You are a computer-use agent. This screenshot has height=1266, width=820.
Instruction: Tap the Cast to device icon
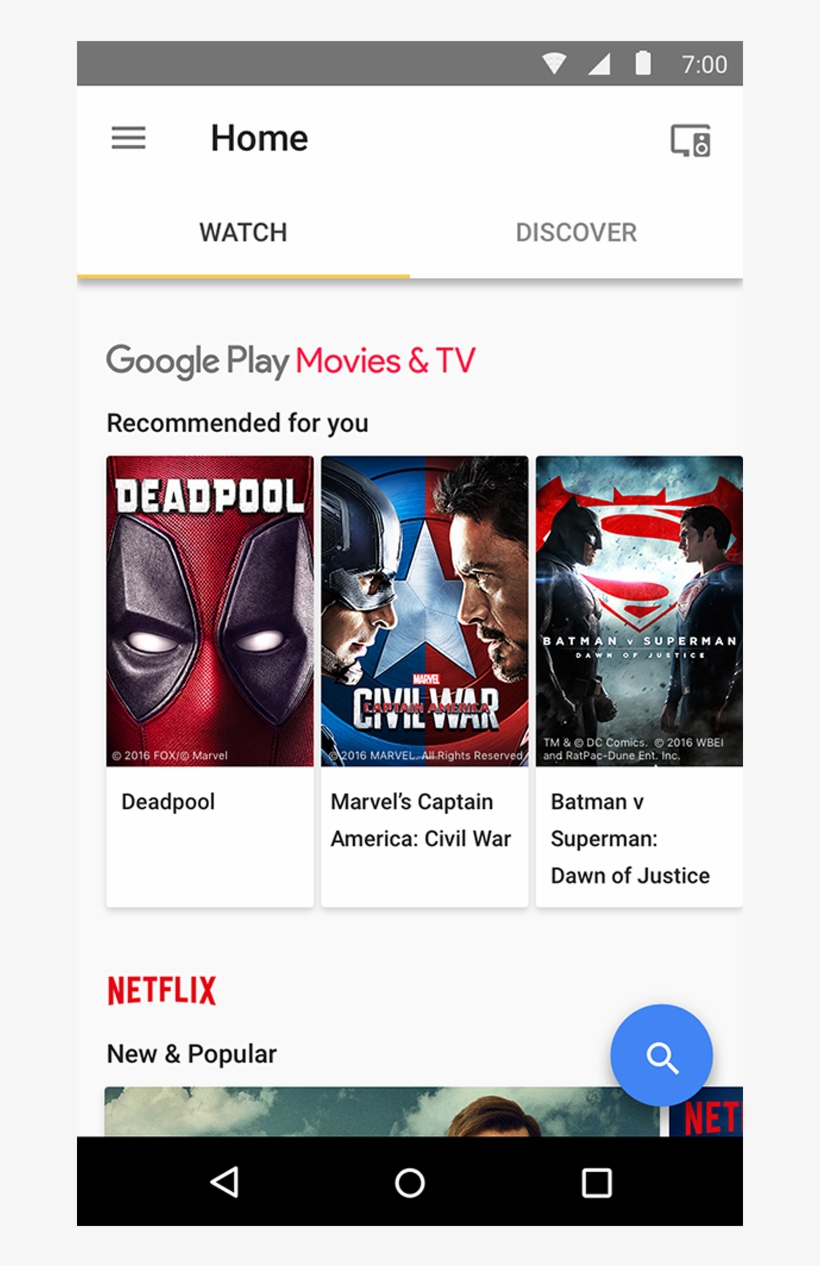[689, 141]
